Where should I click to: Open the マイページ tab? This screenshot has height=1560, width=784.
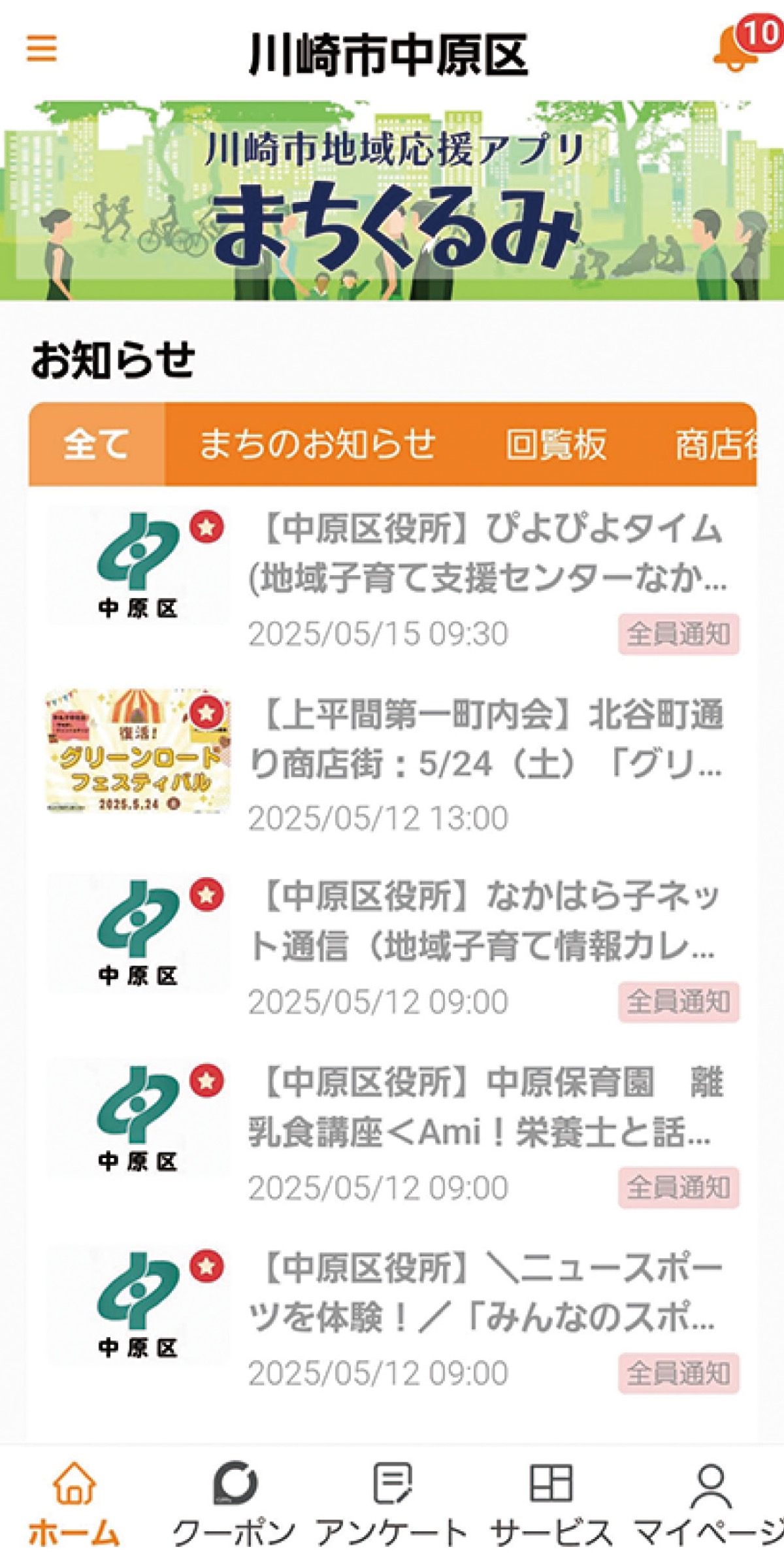[710, 1503]
